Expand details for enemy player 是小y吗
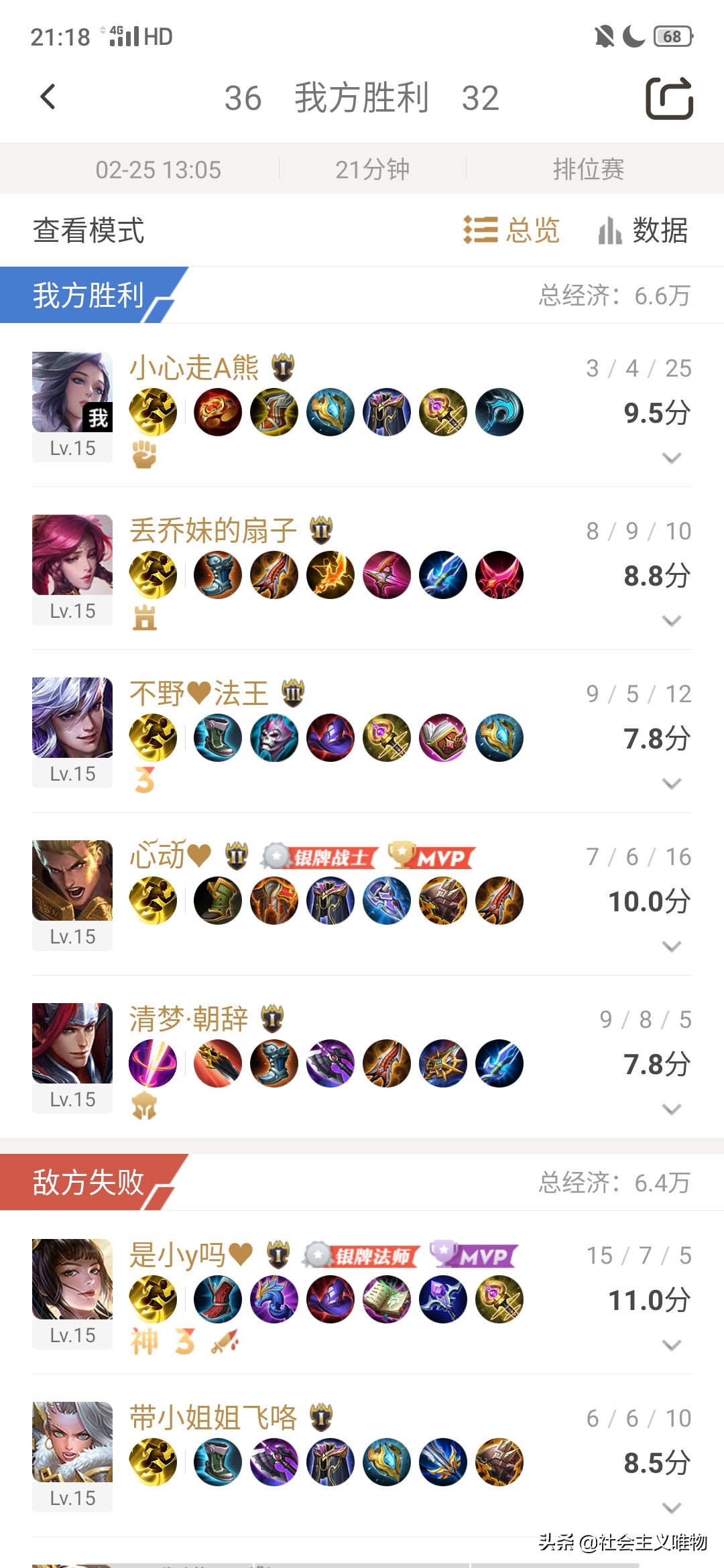Image resolution: width=724 pixels, height=1568 pixels. (671, 1346)
